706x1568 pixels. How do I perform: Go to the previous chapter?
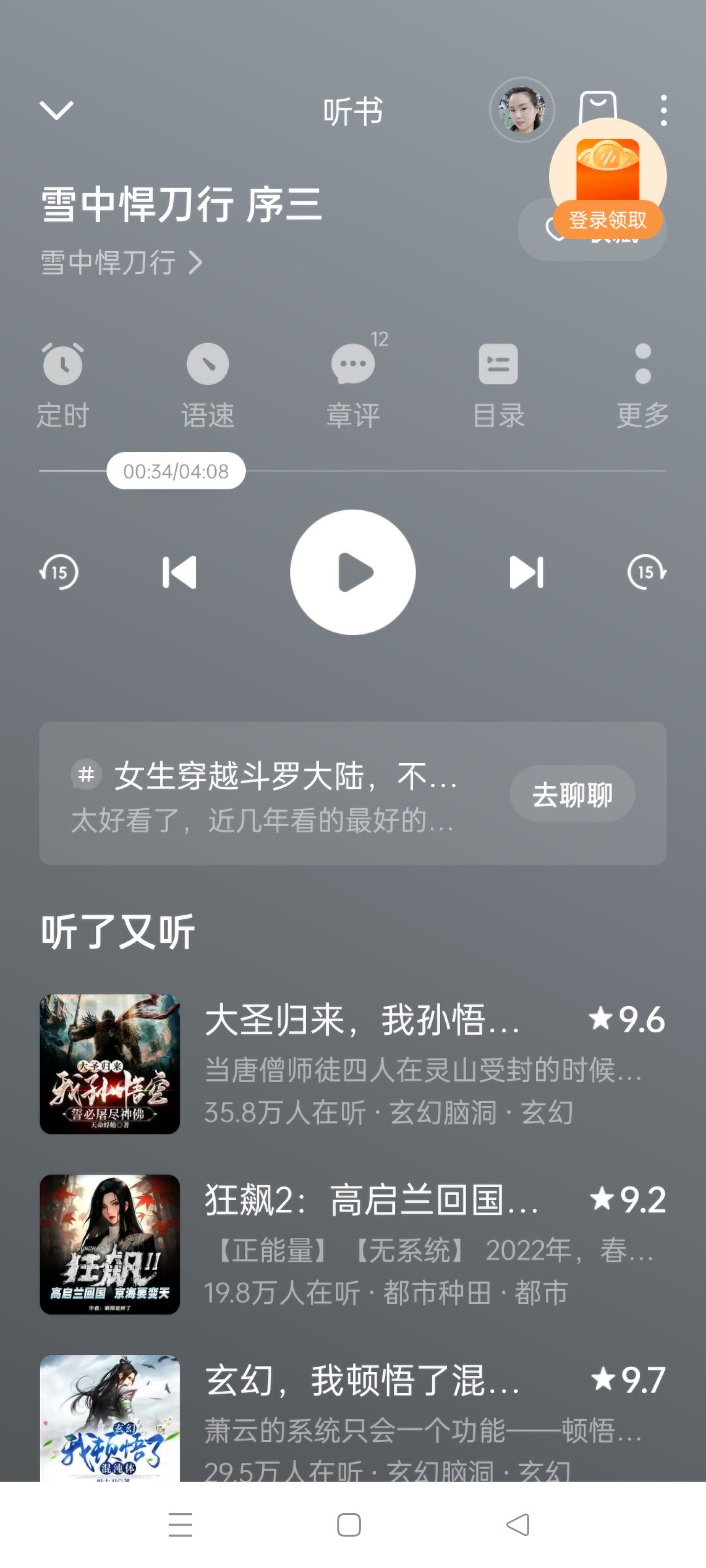pos(179,572)
